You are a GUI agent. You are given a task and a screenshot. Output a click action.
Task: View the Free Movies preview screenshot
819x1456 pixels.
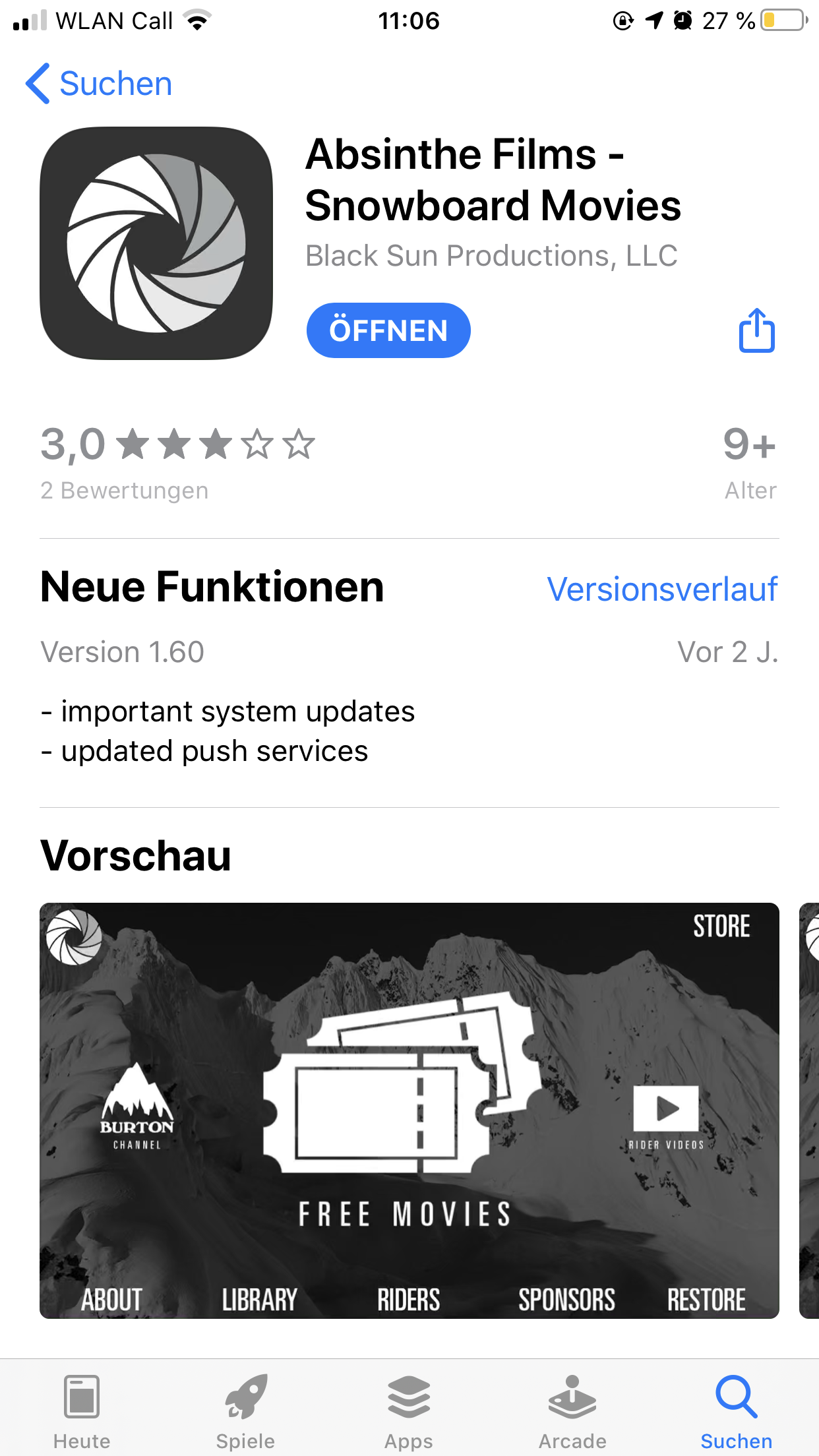(x=409, y=1110)
